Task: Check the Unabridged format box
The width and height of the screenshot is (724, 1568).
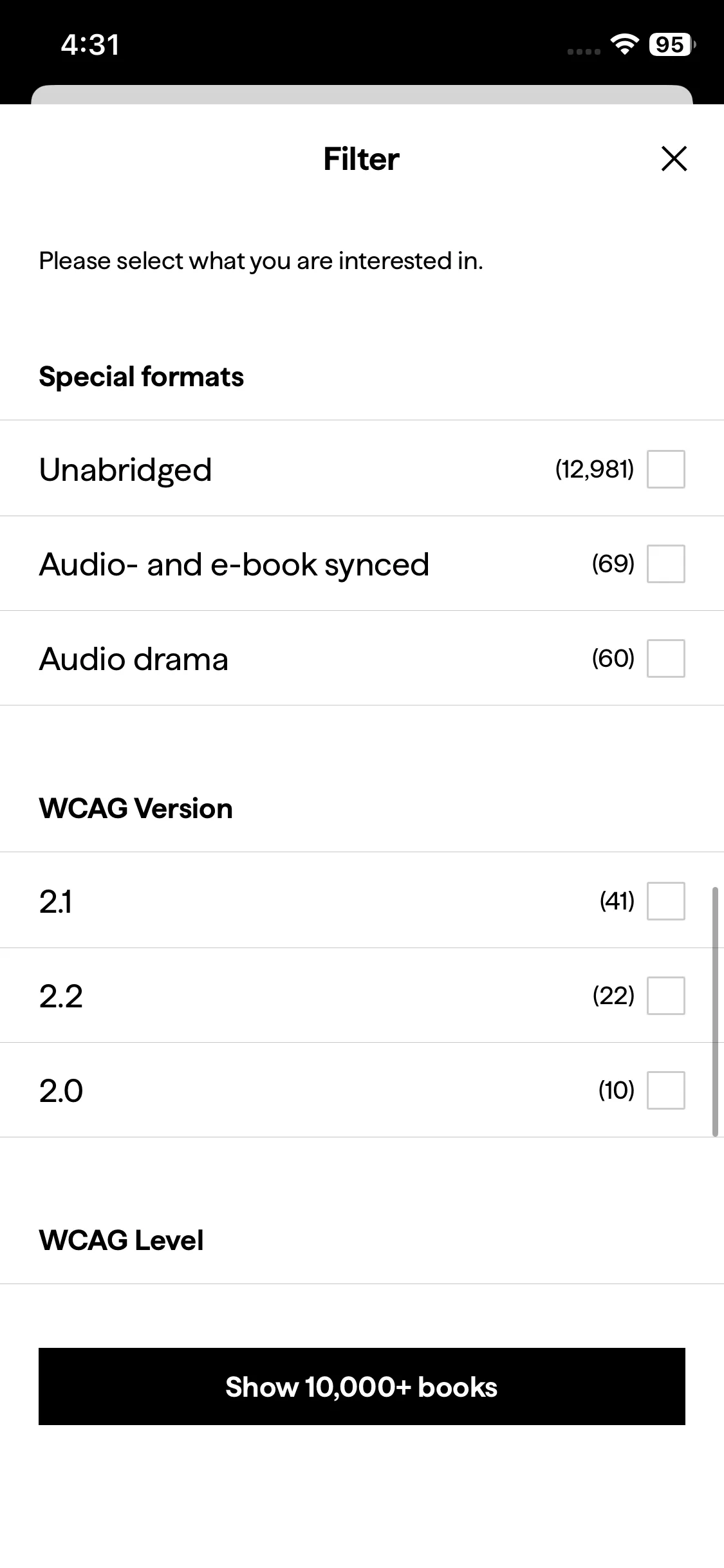Action: pos(665,469)
